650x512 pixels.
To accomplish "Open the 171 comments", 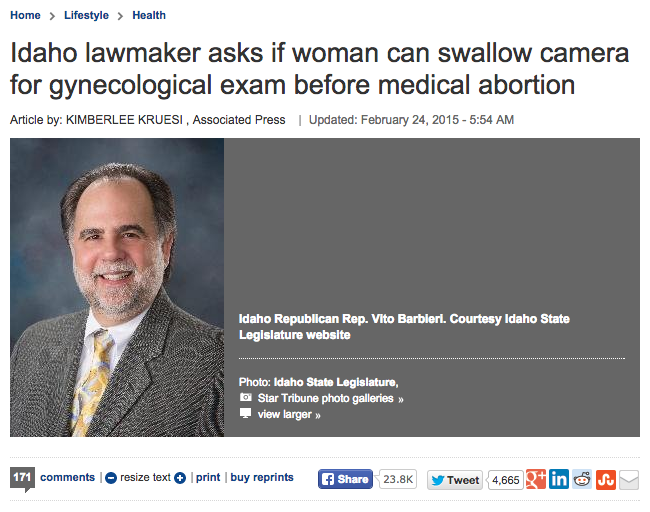I will click(x=67, y=478).
